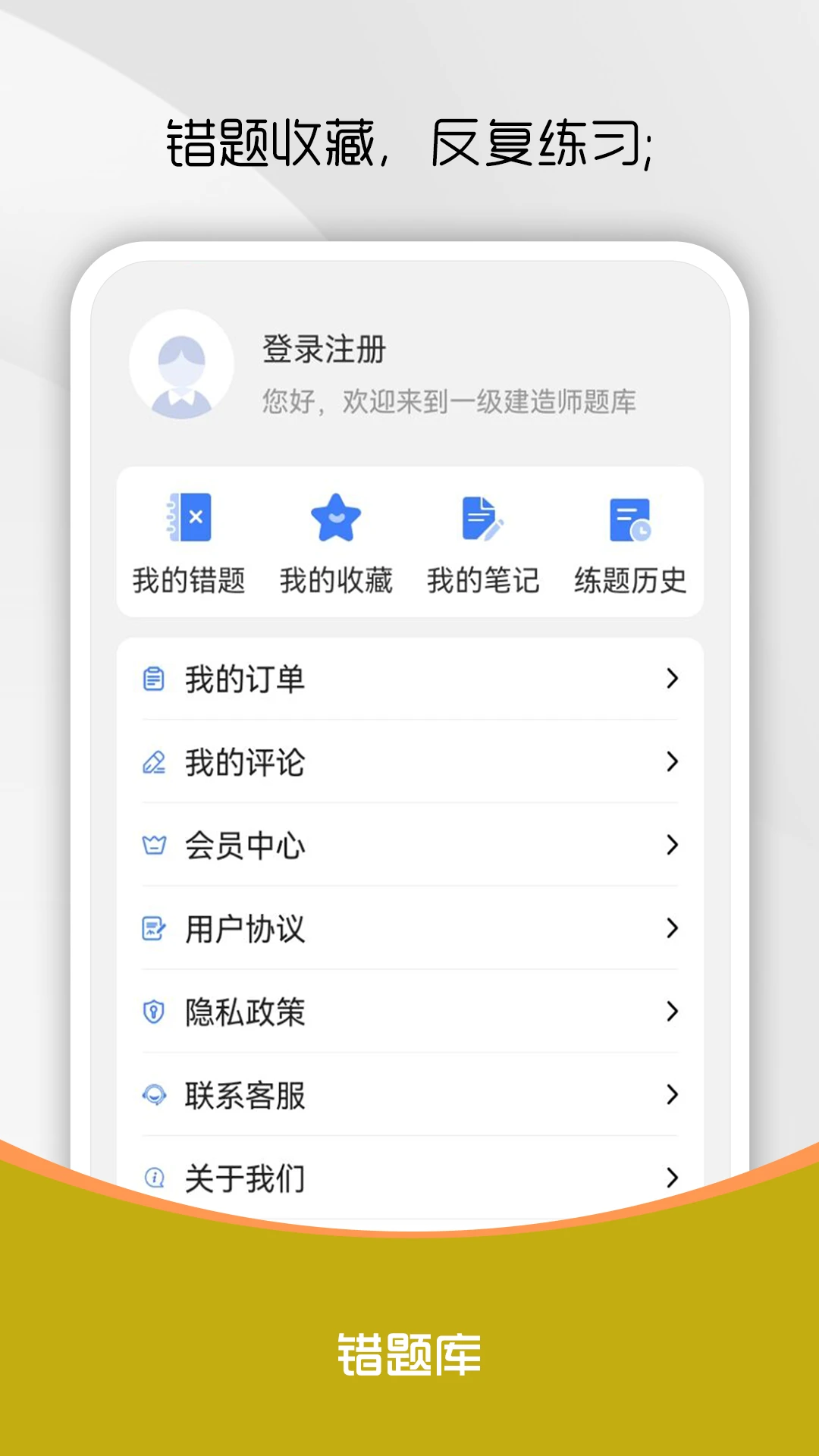Tap the 我的评论 pen icon

(155, 764)
